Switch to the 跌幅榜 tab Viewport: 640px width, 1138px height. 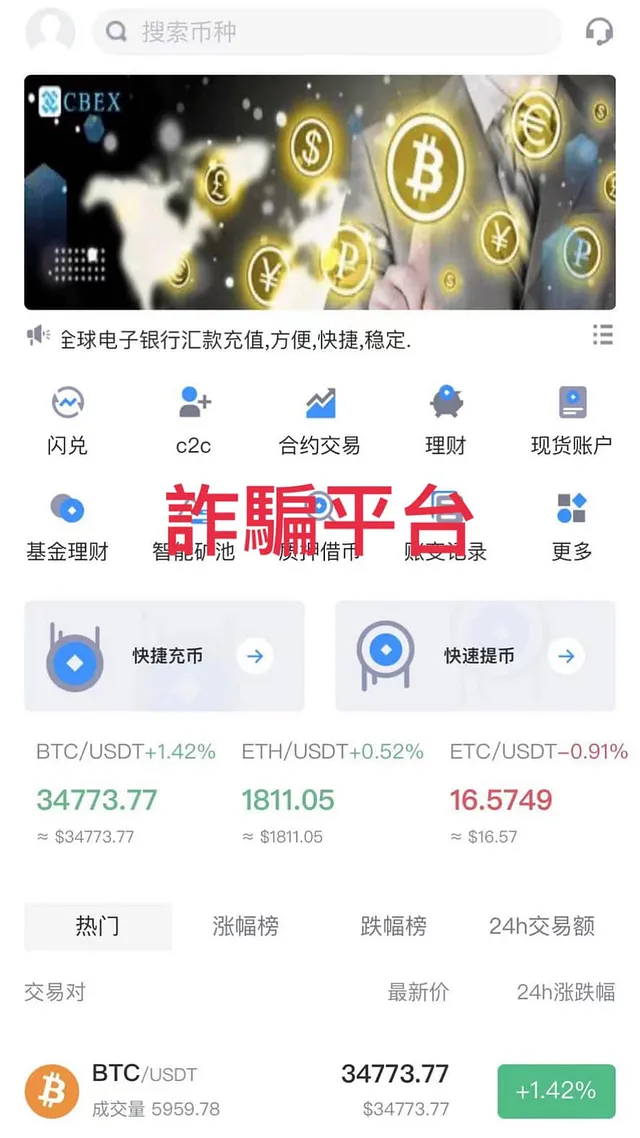tap(394, 926)
